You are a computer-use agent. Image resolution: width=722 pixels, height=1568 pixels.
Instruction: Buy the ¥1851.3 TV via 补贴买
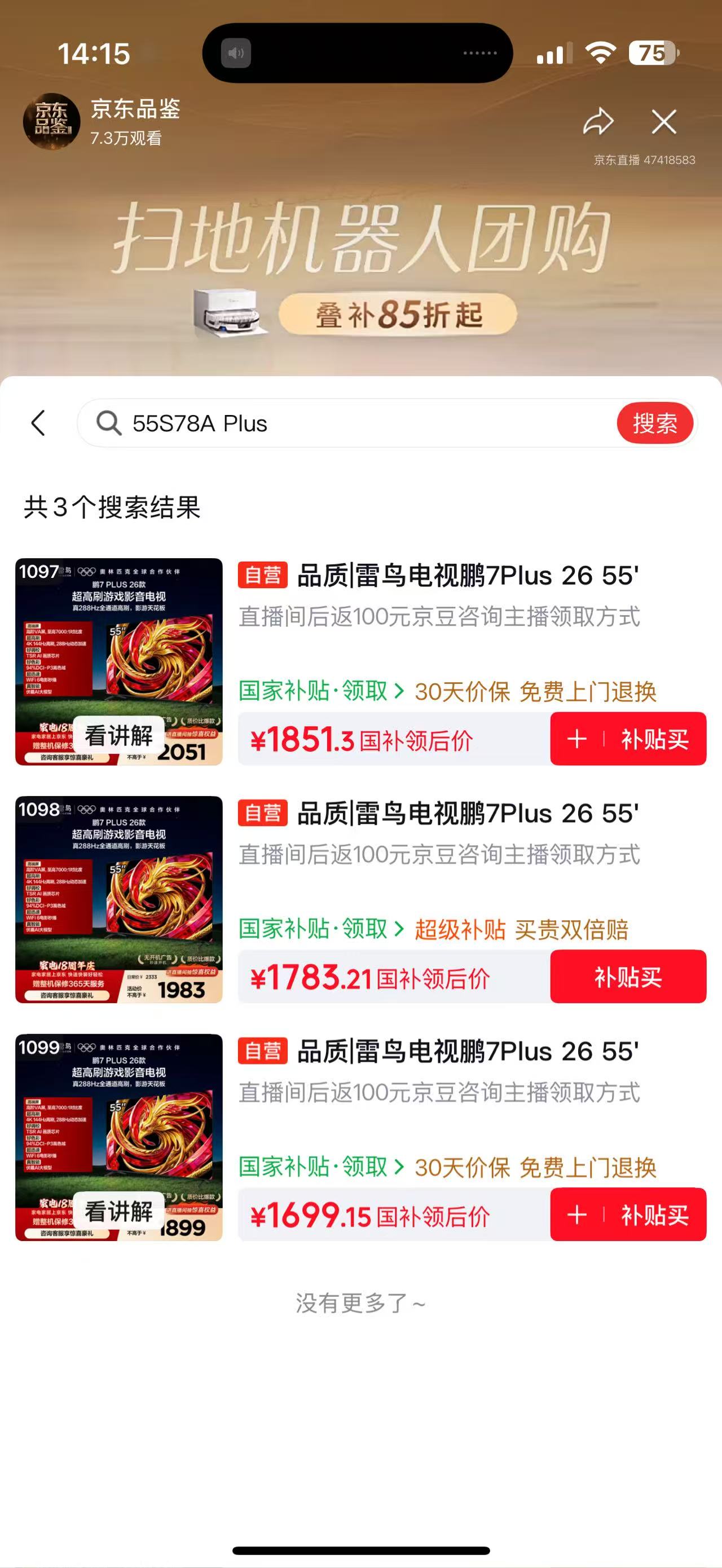(x=628, y=739)
